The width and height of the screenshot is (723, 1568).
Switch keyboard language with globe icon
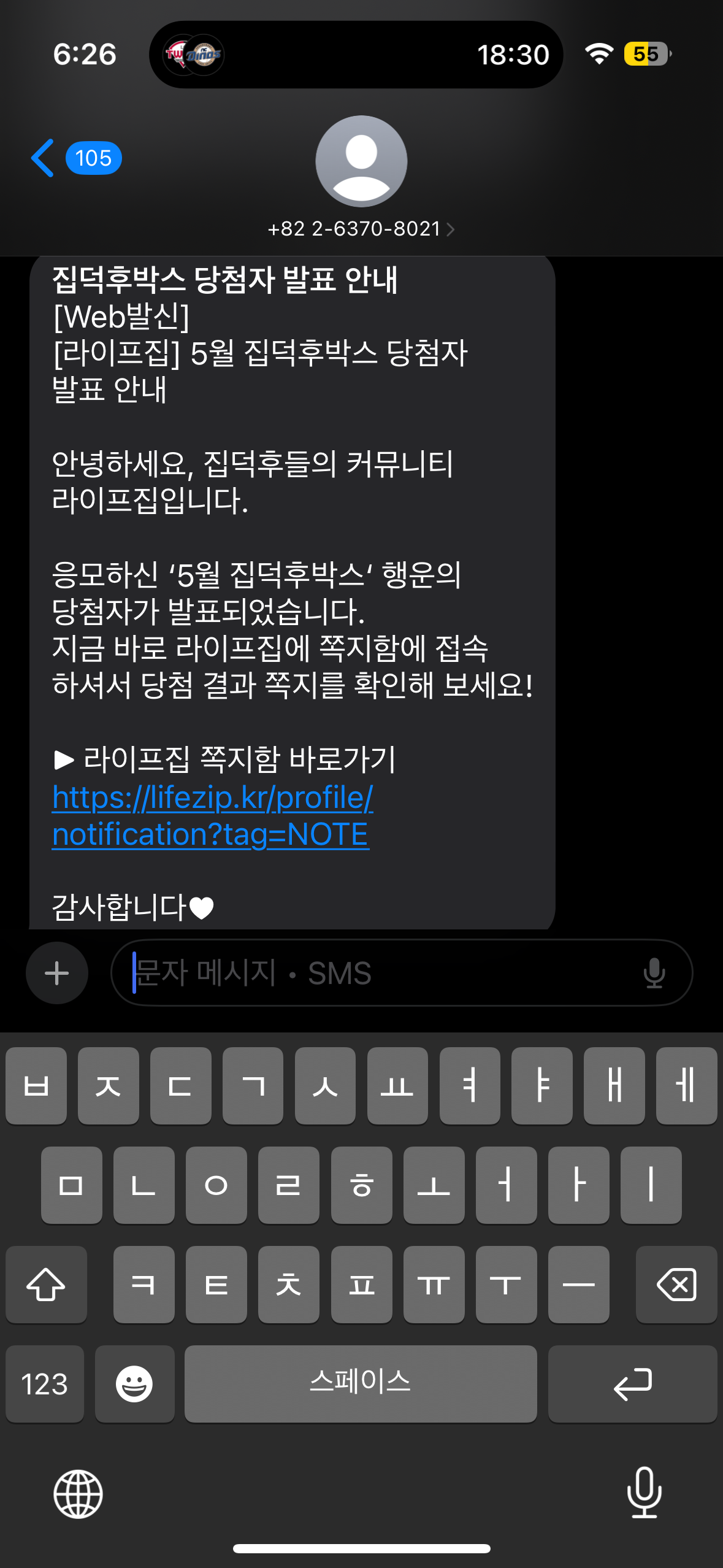point(78,1494)
